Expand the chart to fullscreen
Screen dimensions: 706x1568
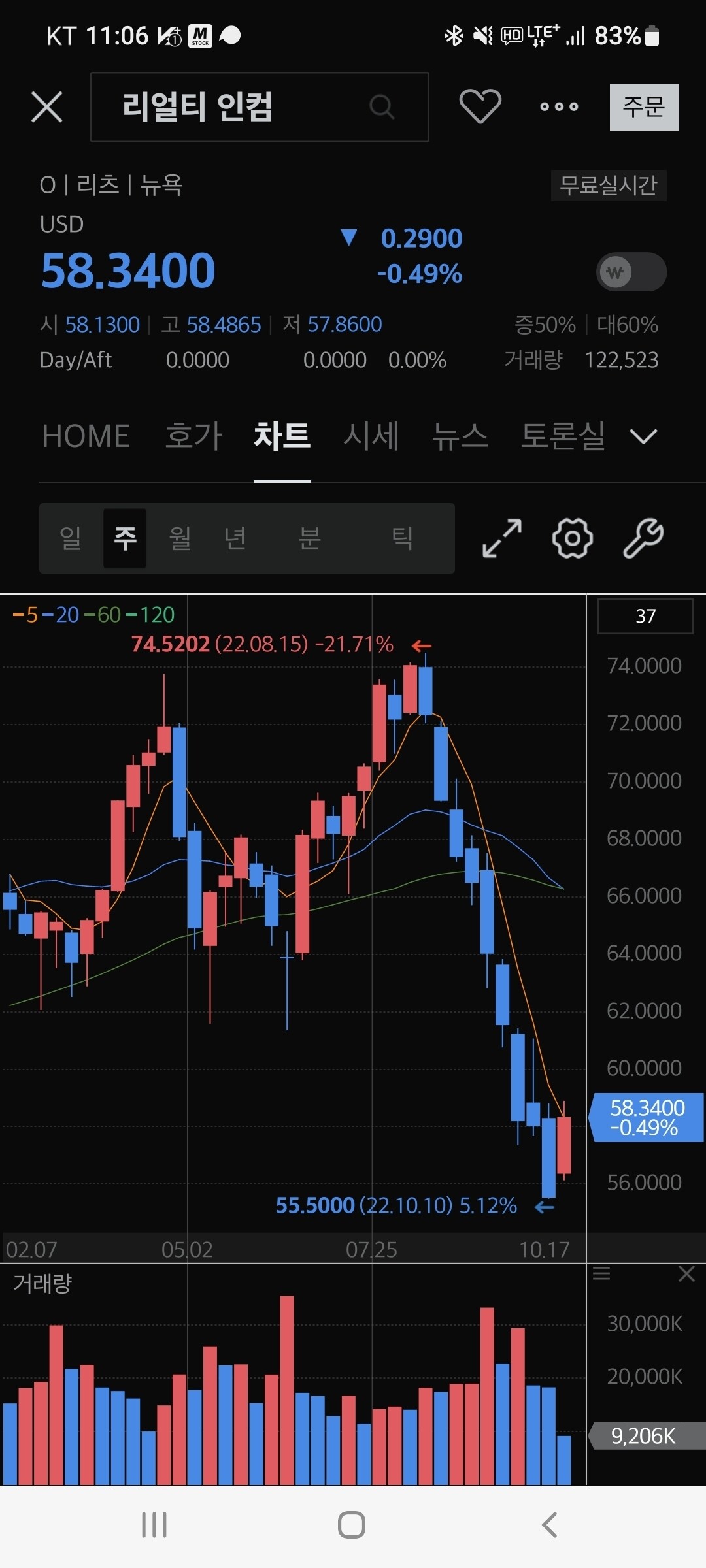tap(501, 538)
